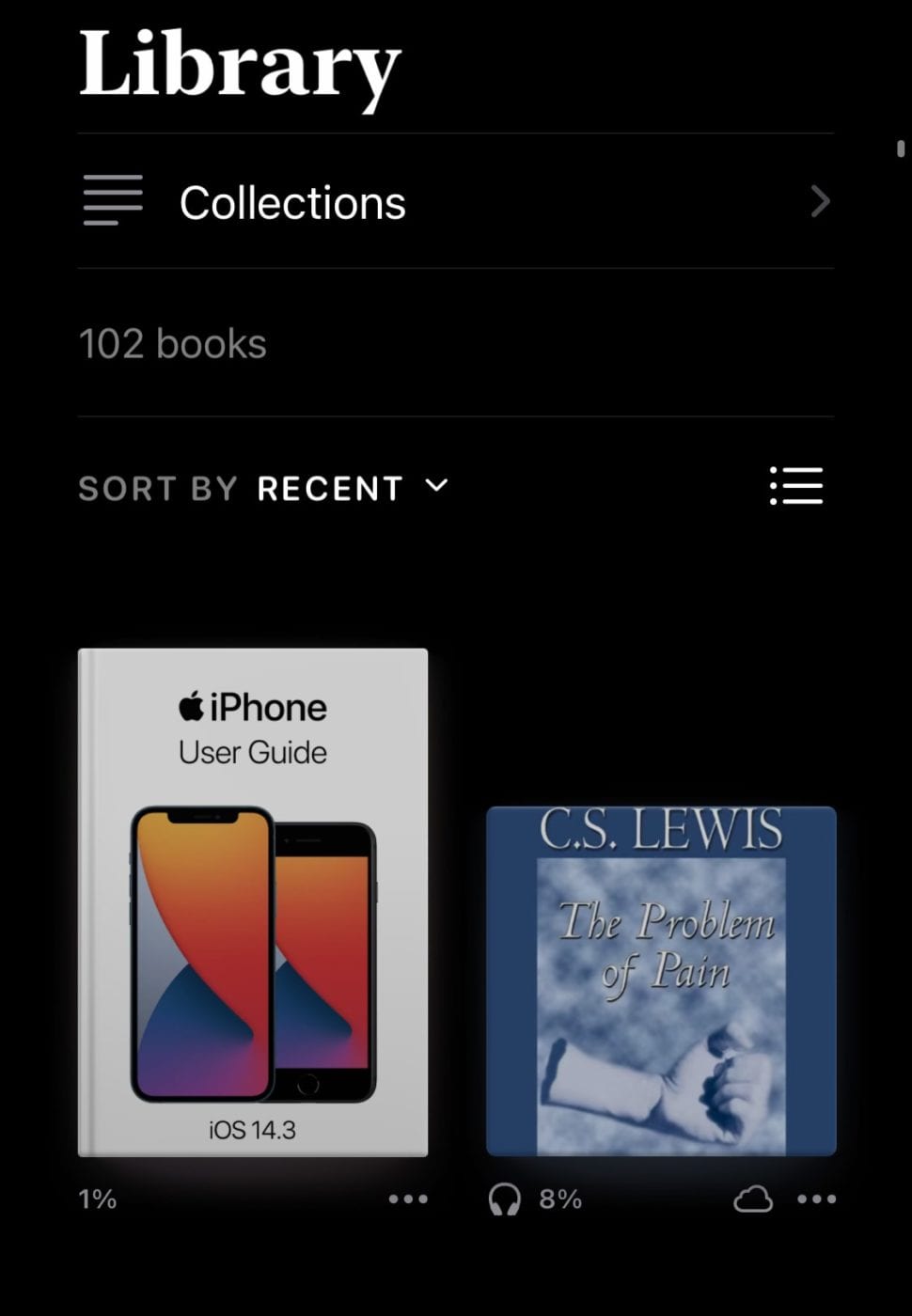
Task: Open more options for The Problem of Pain
Action: tap(816, 1199)
